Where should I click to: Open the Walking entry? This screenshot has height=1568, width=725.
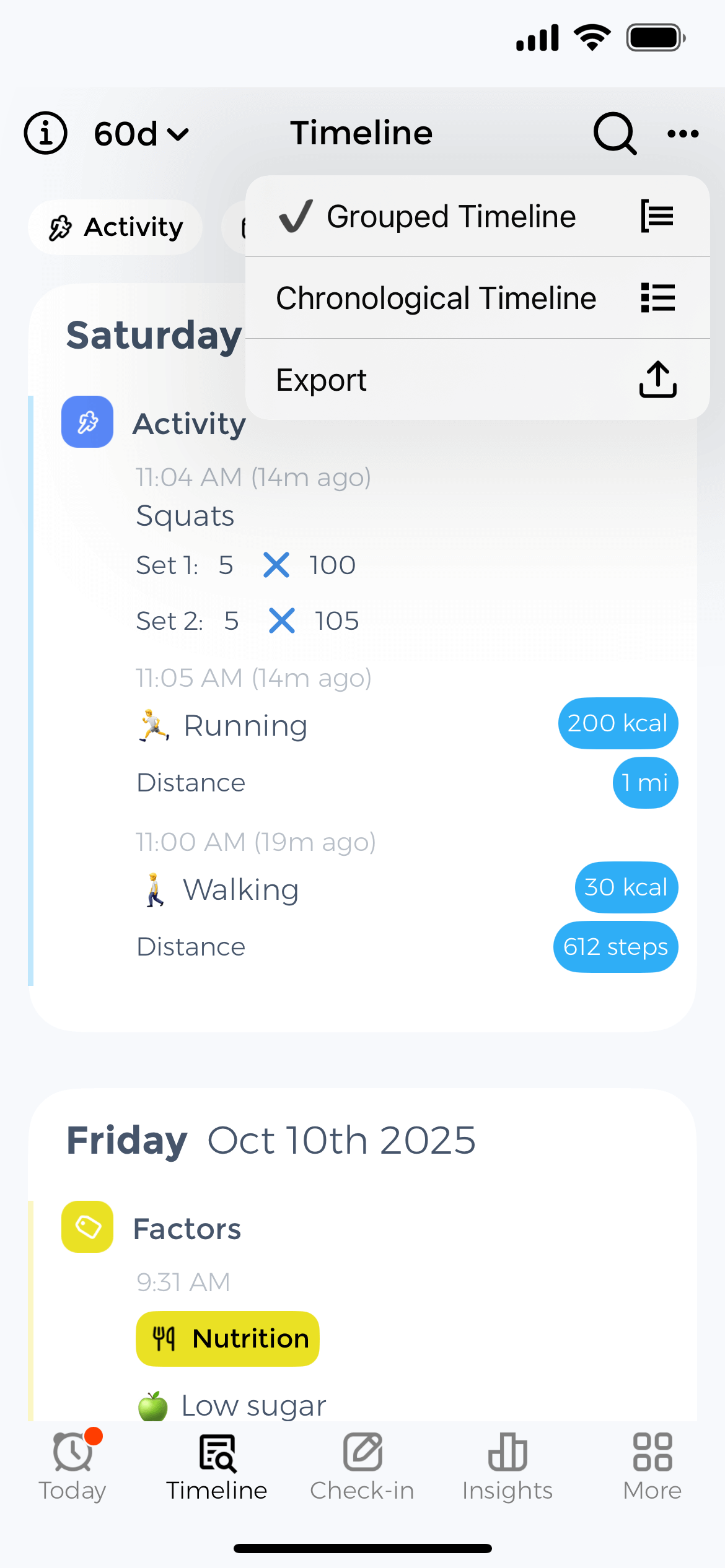pos(240,890)
